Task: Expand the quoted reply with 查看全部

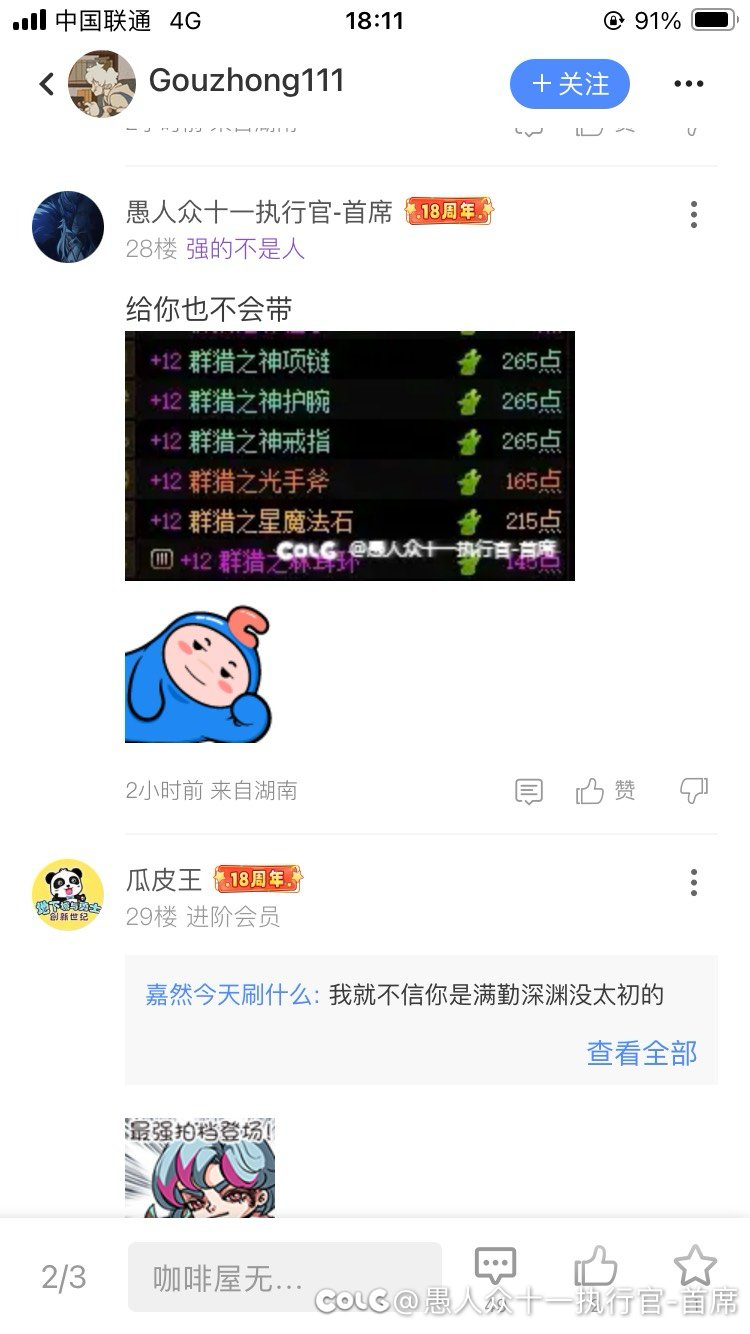Action: pyautogui.click(x=641, y=1053)
